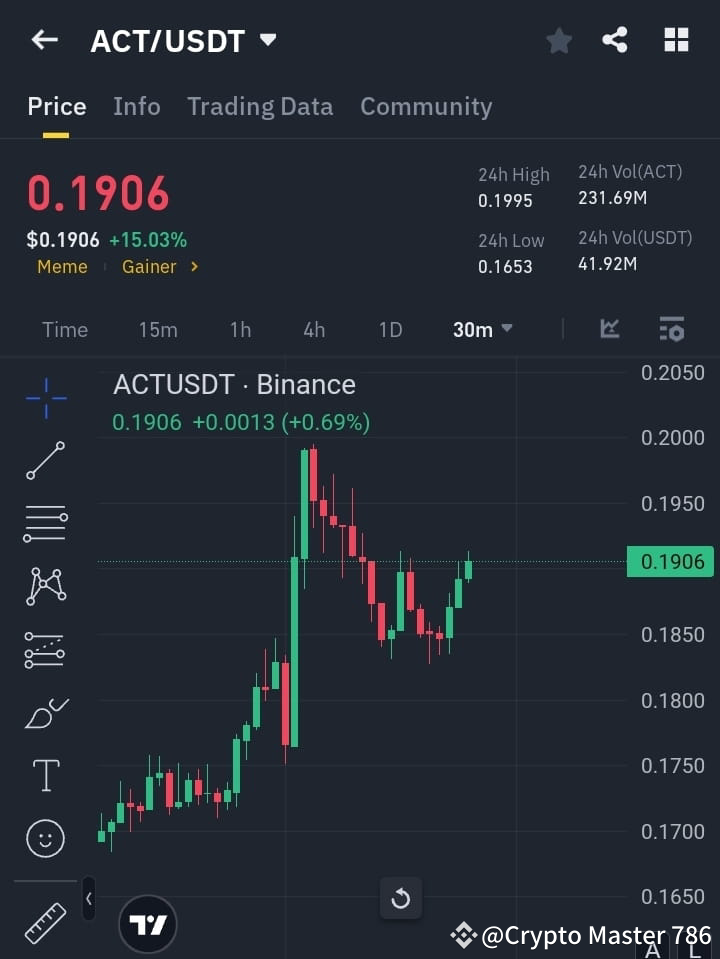Collapse the drawing tools sidebar
Viewport: 720px width, 959px height.
point(88,898)
